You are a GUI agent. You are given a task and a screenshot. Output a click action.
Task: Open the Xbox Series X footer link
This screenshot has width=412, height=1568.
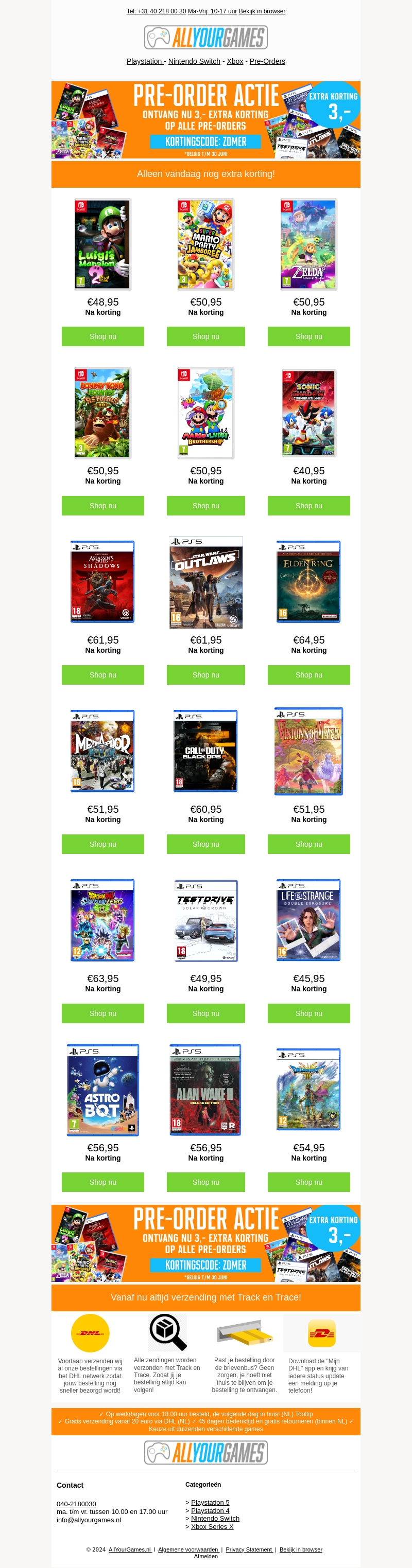(212, 1526)
